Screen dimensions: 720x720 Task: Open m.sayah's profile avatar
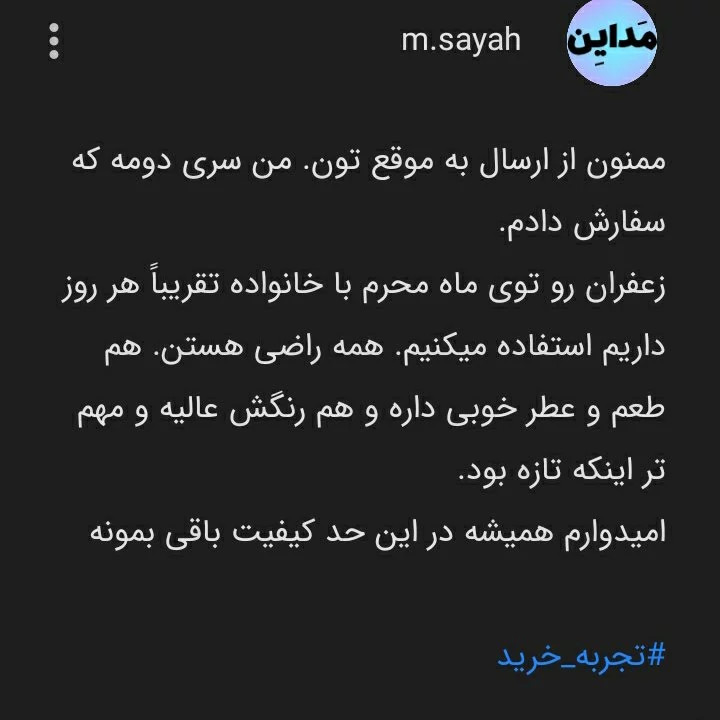point(610,42)
